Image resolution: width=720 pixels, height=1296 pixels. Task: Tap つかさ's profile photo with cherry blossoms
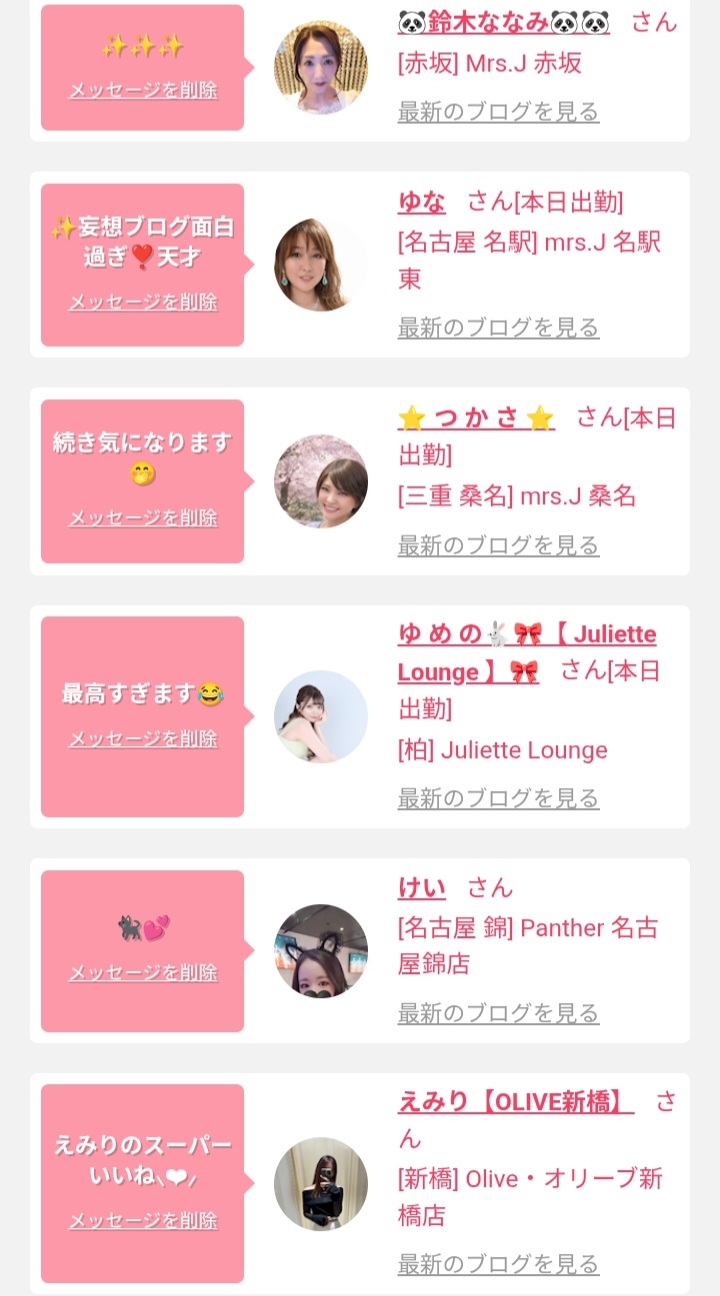point(320,481)
